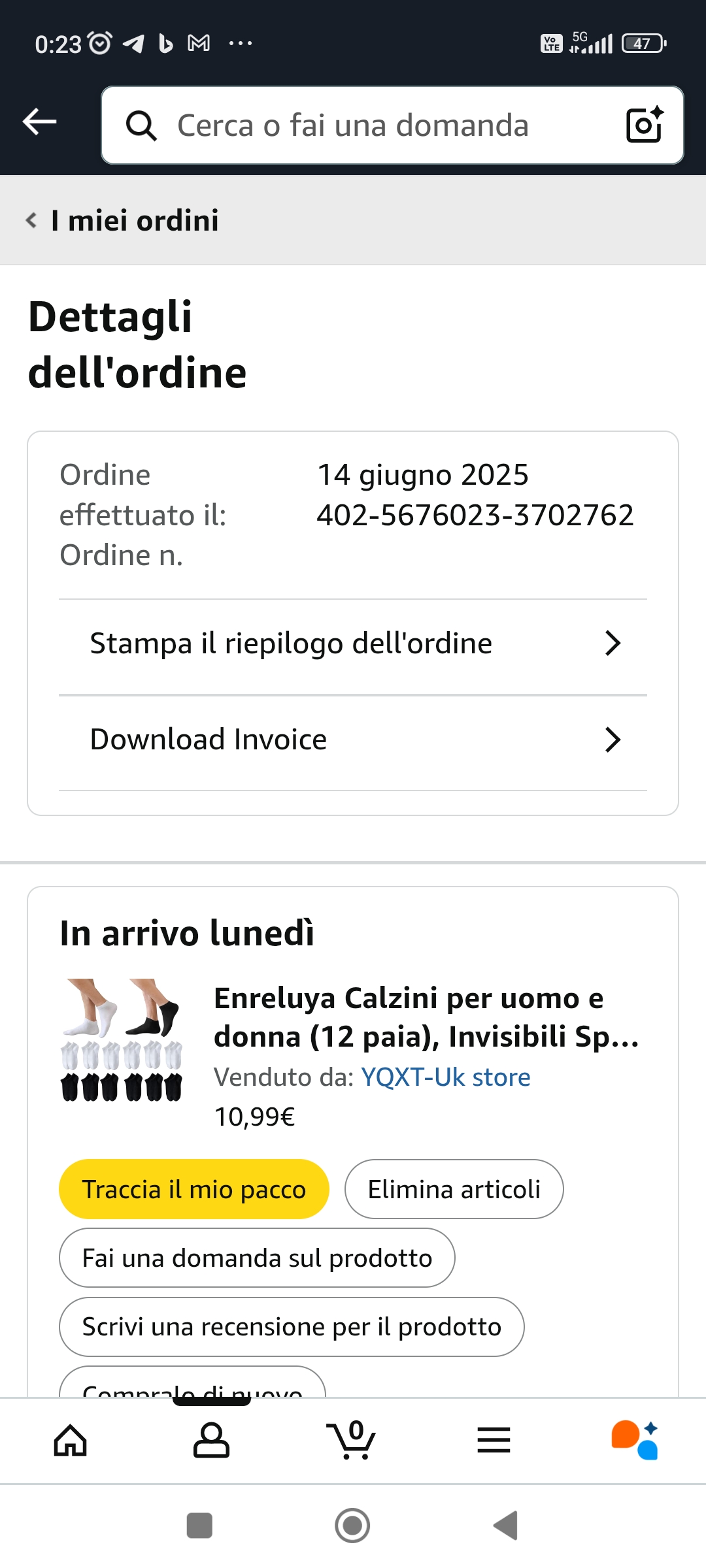The image size is (706, 1568).
Task: Tap the back arrow in the top bar
Action: pyautogui.click(x=39, y=122)
